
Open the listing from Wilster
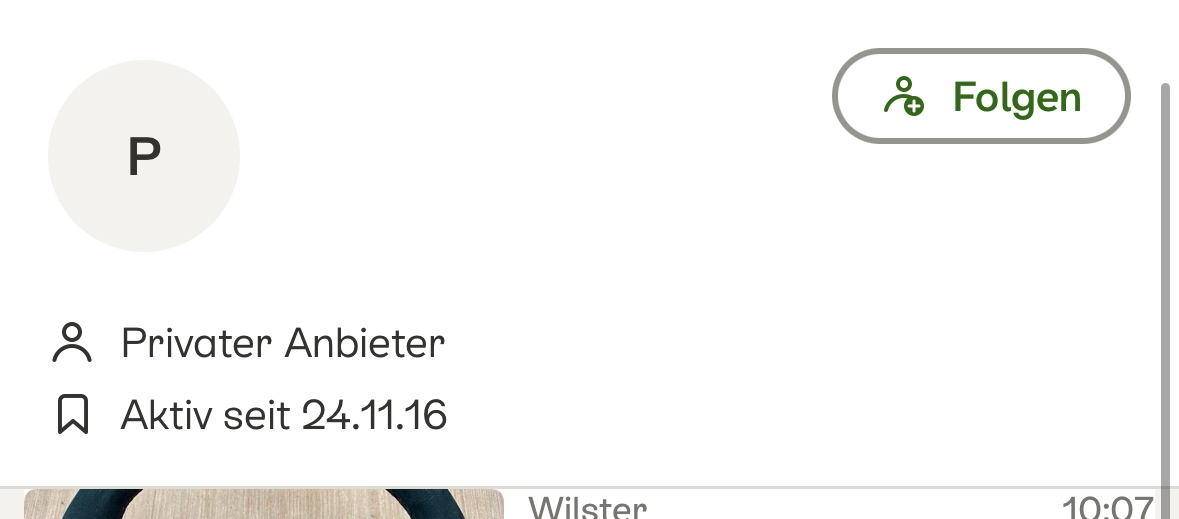click(x=588, y=505)
